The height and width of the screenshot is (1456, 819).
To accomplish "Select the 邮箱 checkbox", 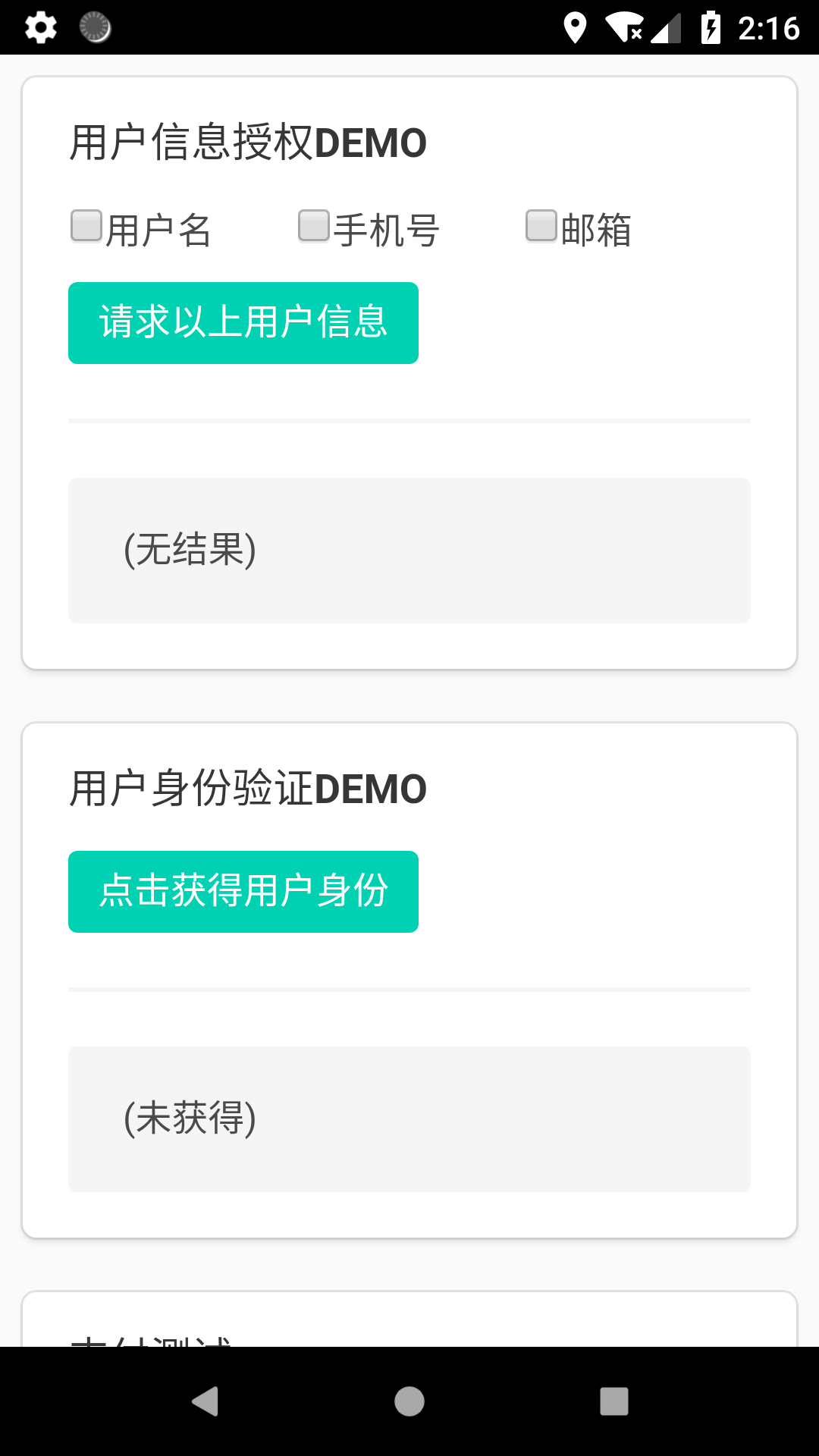I will [x=541, y=226].
